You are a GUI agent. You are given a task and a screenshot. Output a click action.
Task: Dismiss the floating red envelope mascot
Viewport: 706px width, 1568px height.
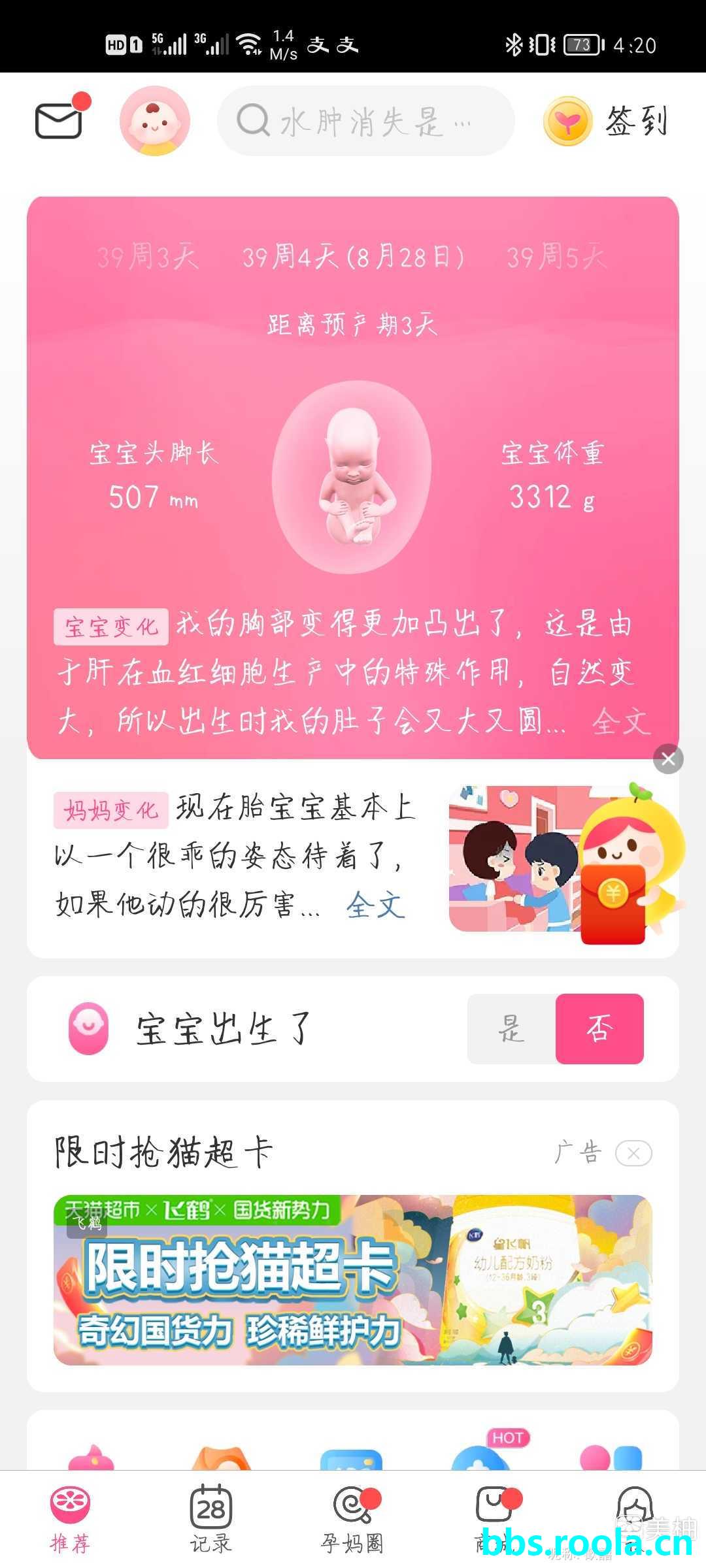tap(667, 759)
